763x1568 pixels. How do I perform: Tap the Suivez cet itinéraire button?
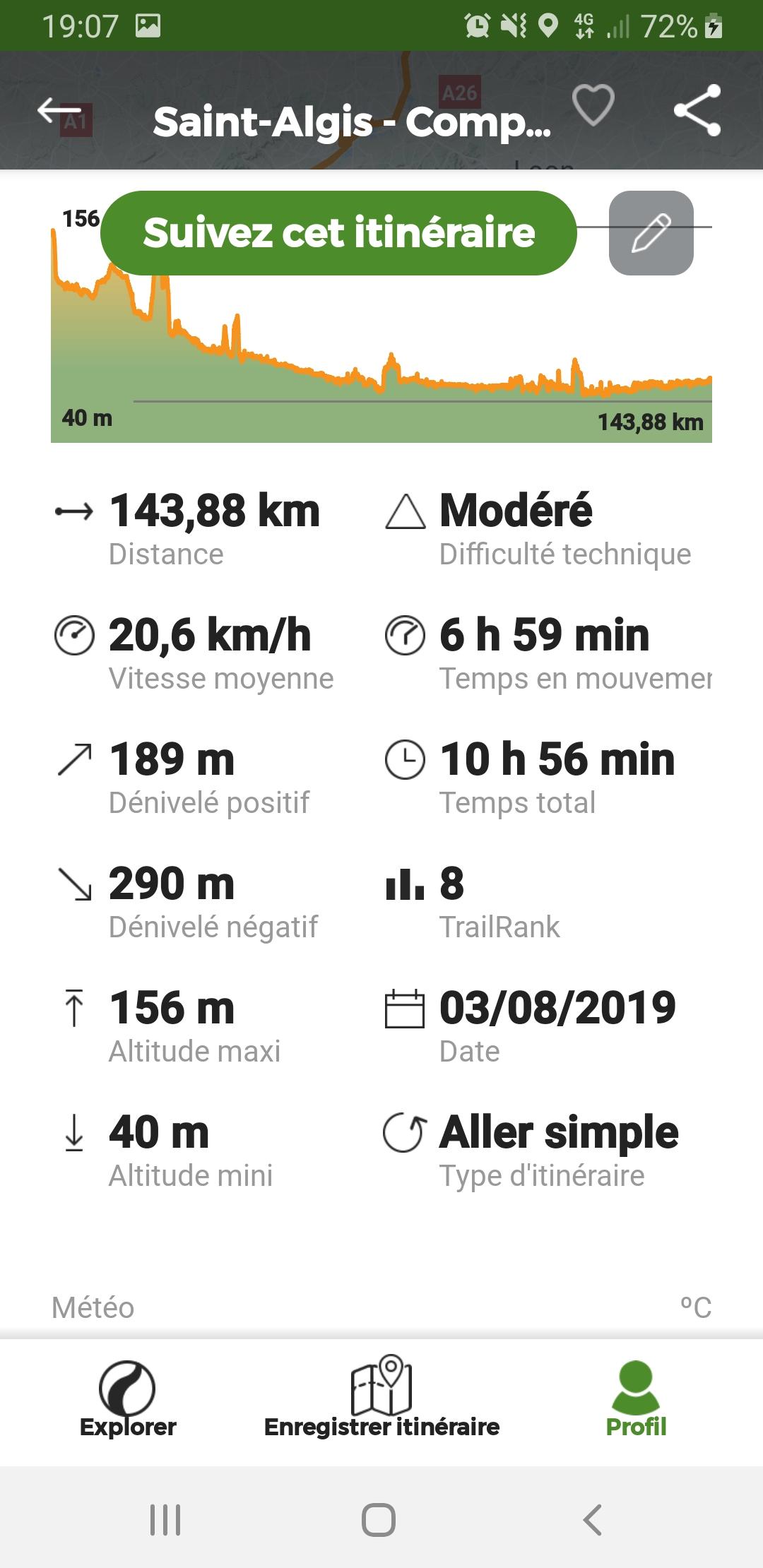339,233
